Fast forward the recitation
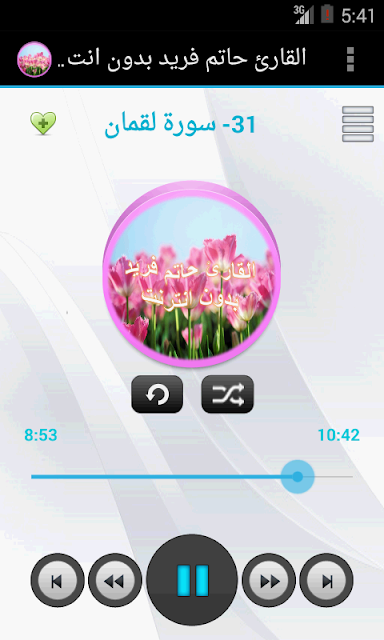The width and height of the screenshot is (384, 640). tap(269, 580)
